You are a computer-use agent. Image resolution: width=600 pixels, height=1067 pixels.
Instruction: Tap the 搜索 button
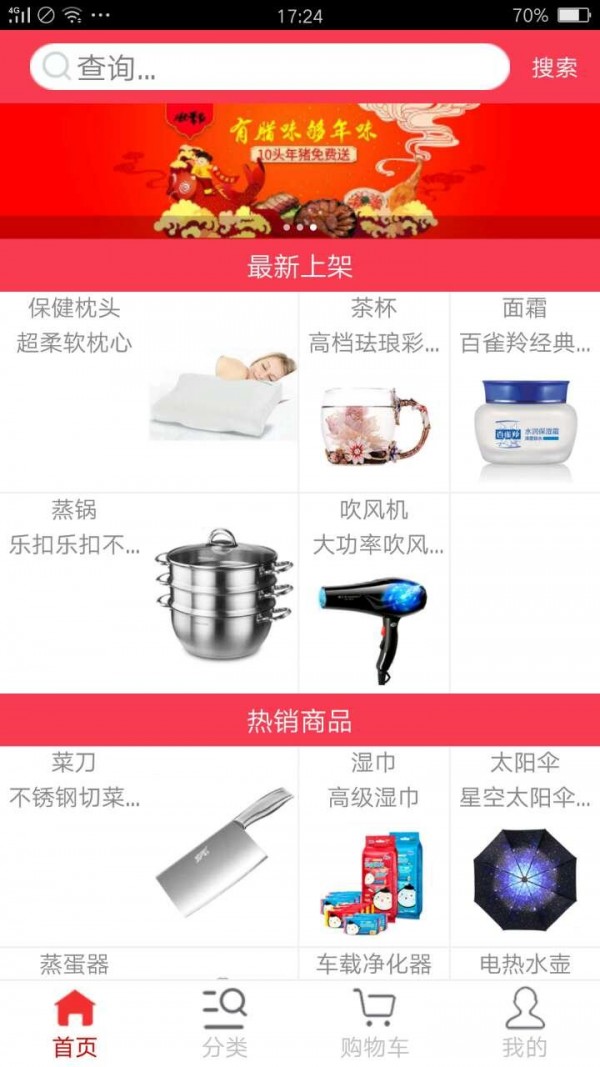pyautogui.click(x=554, y=67)
